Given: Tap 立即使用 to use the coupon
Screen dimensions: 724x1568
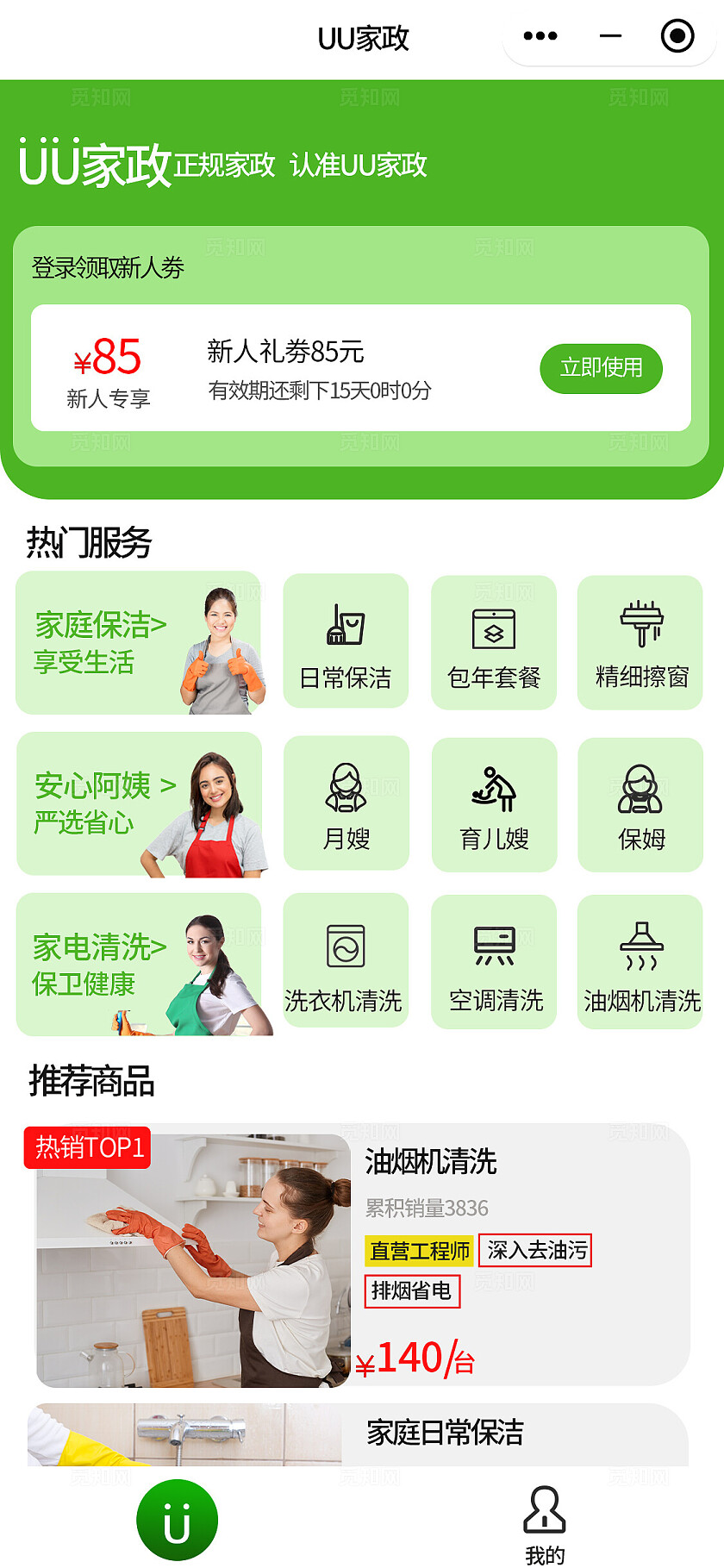Looking at the screenshot, I should [x=601, y=368].
